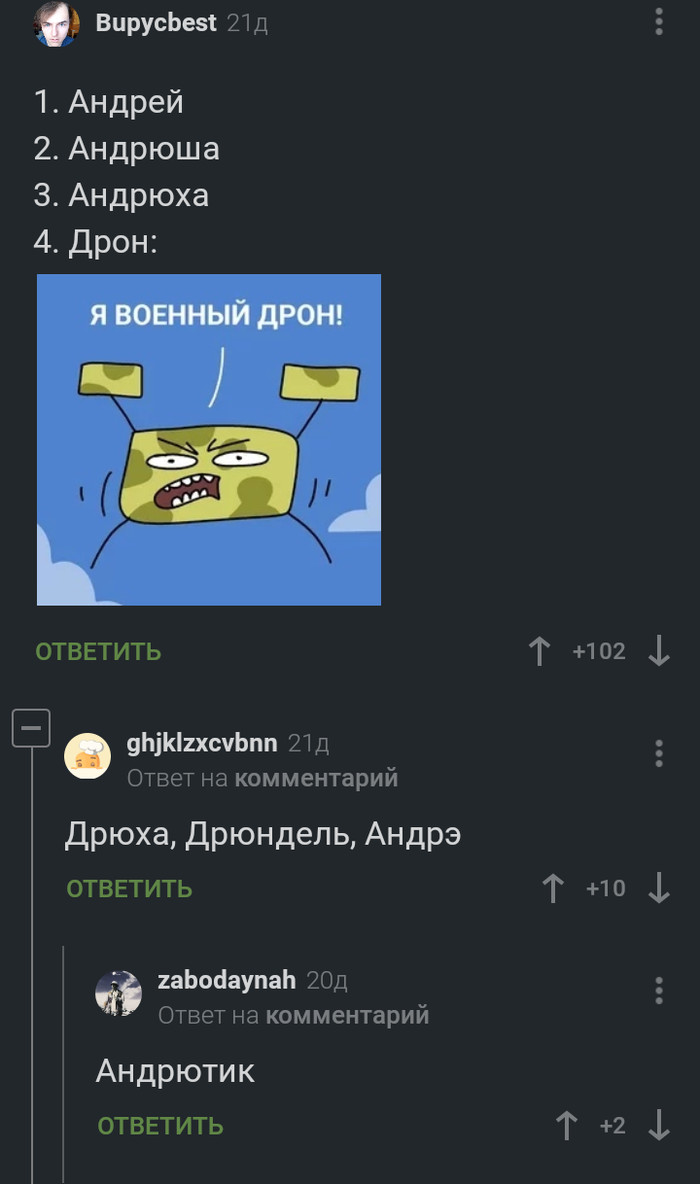Upvote Bupycbest's comment with +102
The width and height of the screenshot is (700, 1184).
[x=539, y=651]
